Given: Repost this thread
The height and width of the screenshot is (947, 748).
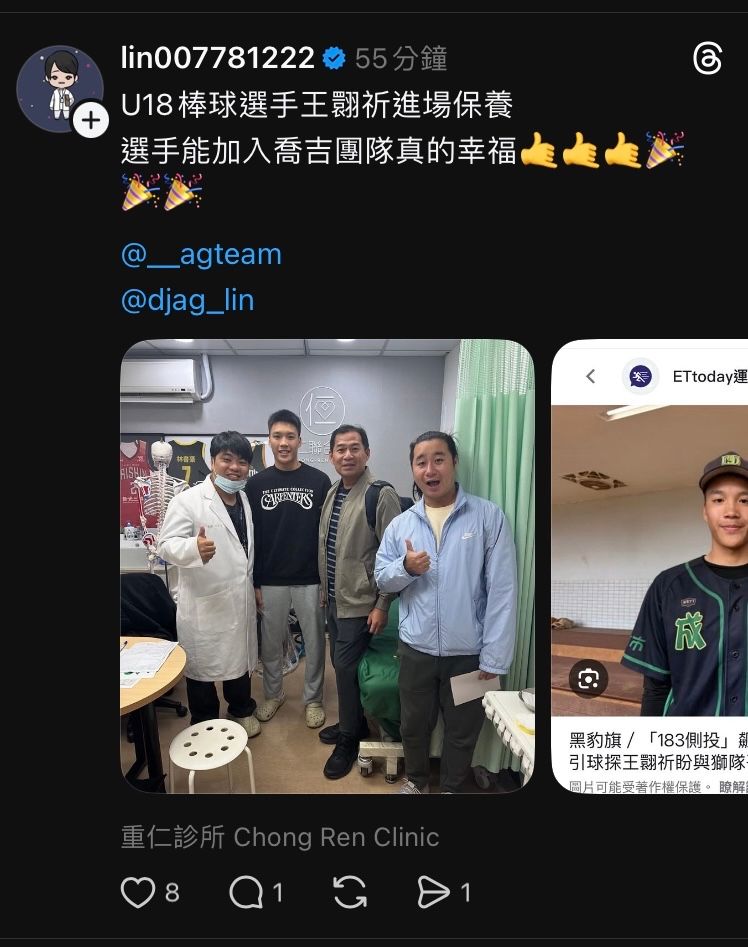Looking at the screenshot, I should coord(349,892).
